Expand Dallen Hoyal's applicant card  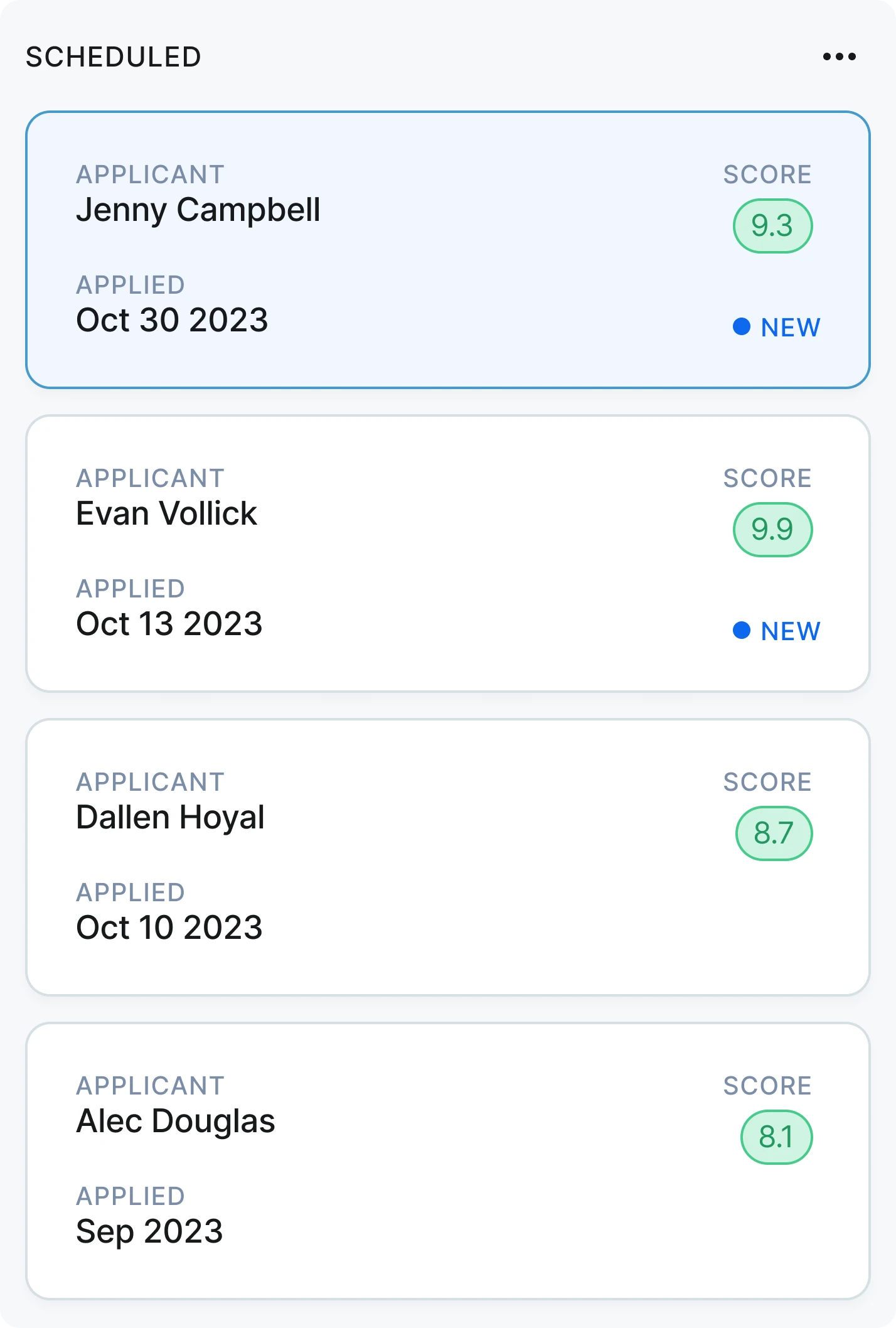pos(447,857)
